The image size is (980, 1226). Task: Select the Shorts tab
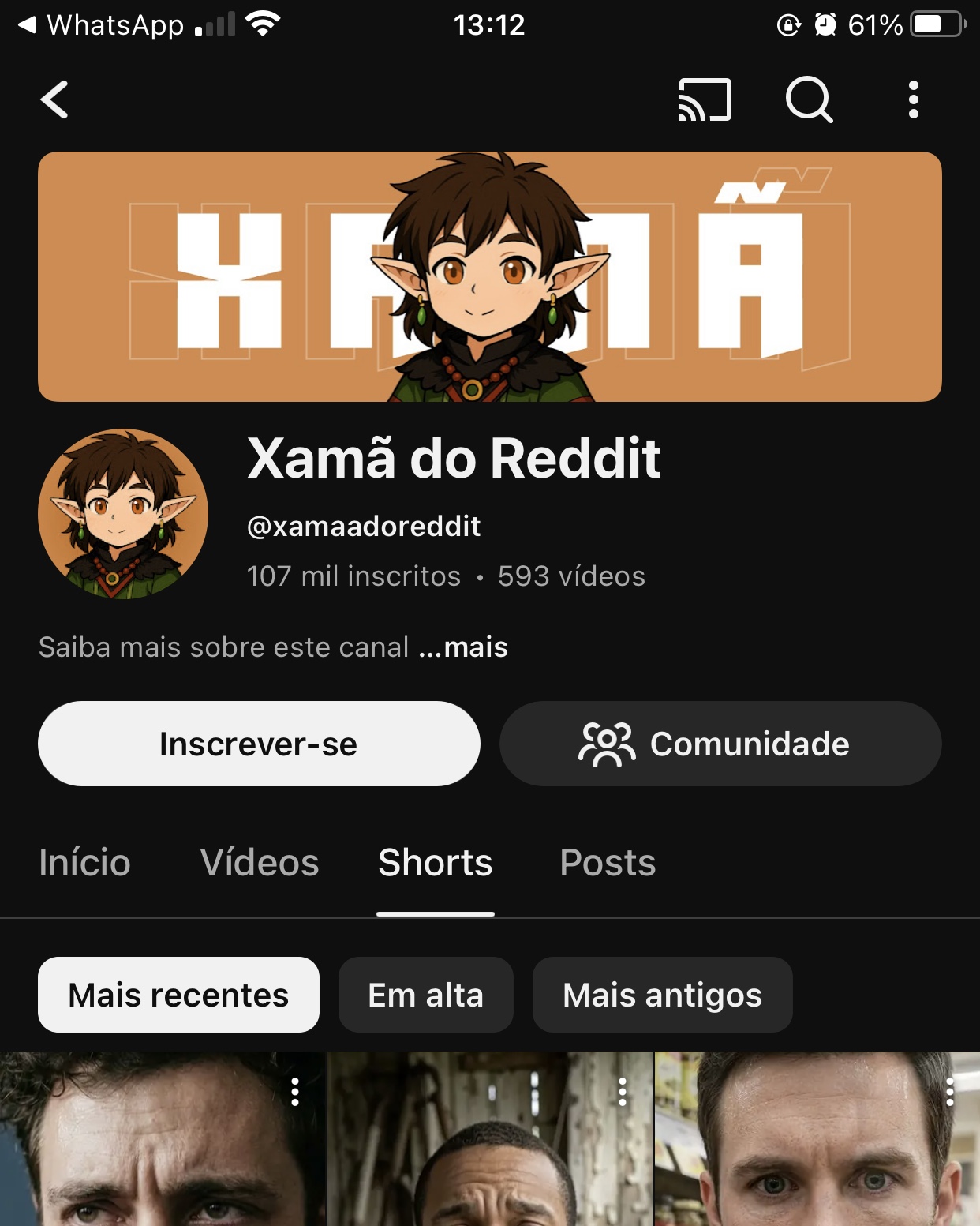pos(436,863)
